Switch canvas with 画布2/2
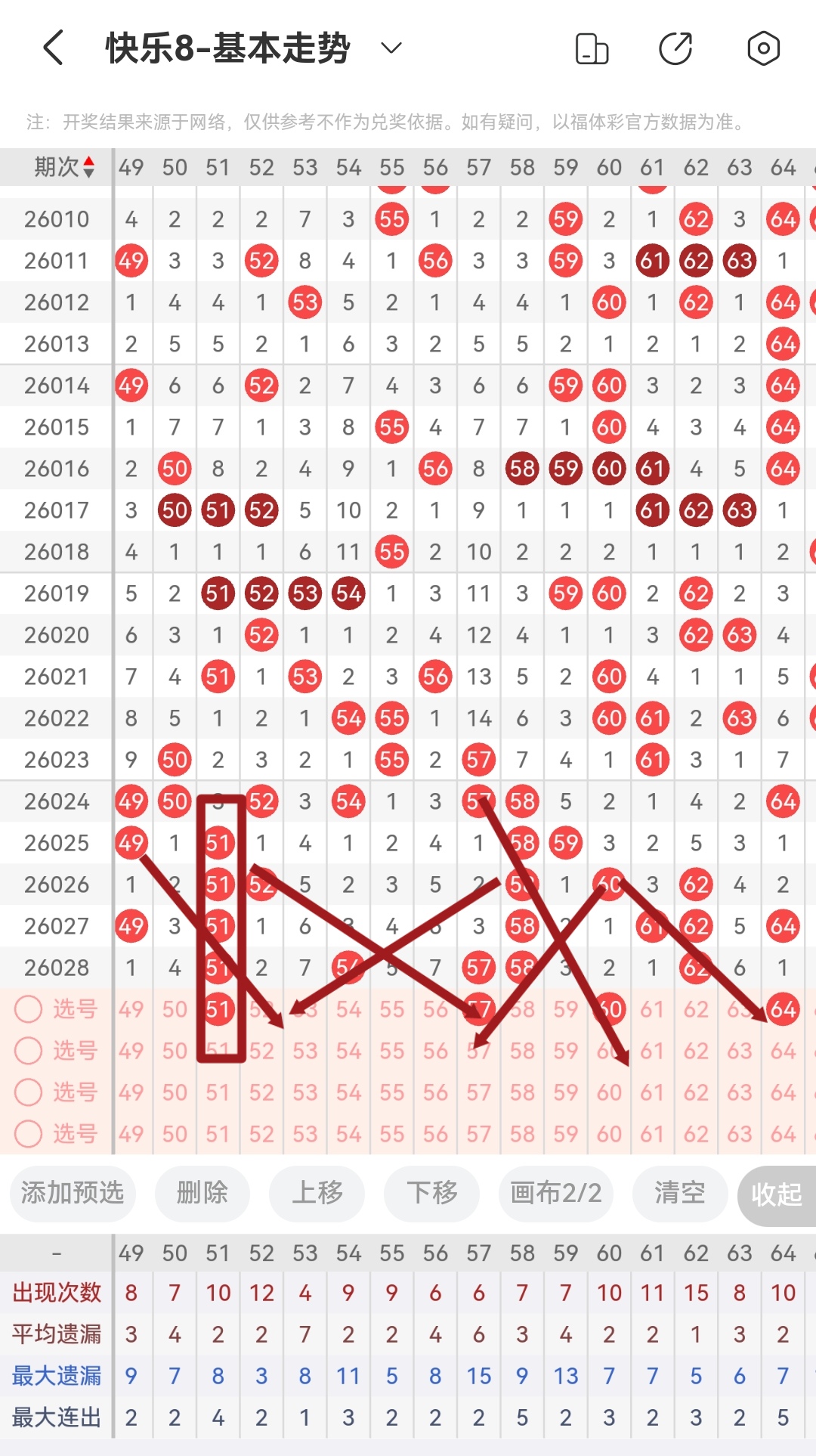Viewport: 816px width, 1456px height. [555, 1194]
